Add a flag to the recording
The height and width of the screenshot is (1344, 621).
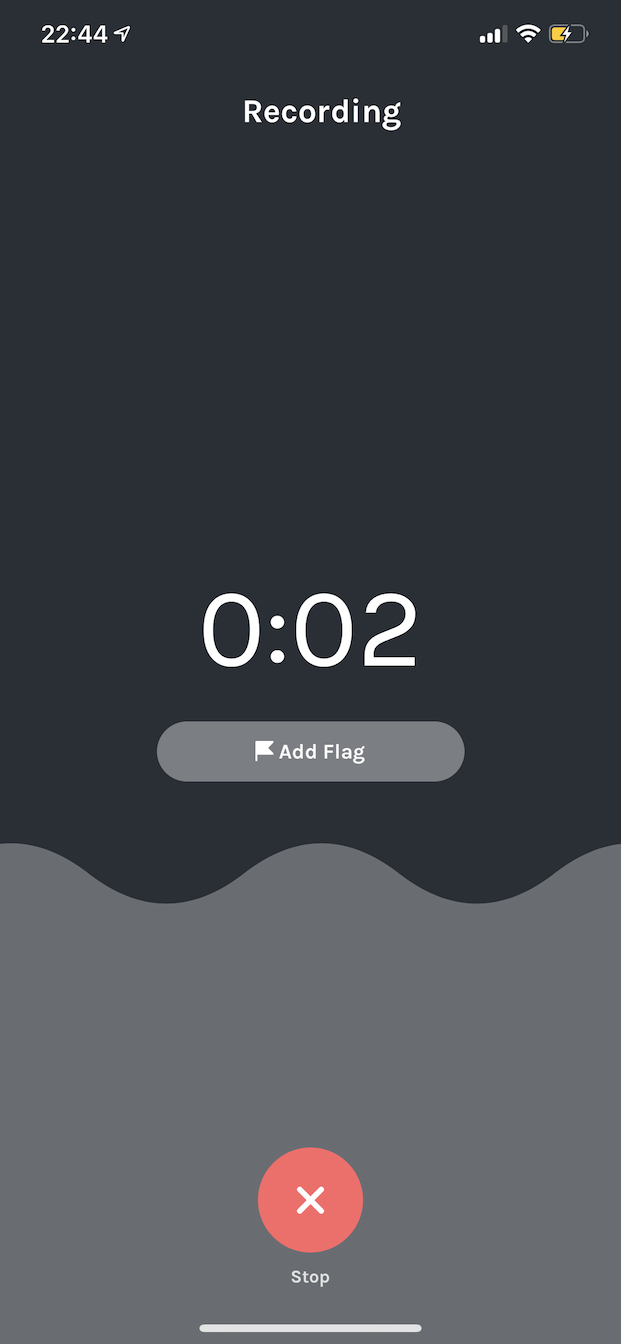pyautogui.click(x=310, y=751)
